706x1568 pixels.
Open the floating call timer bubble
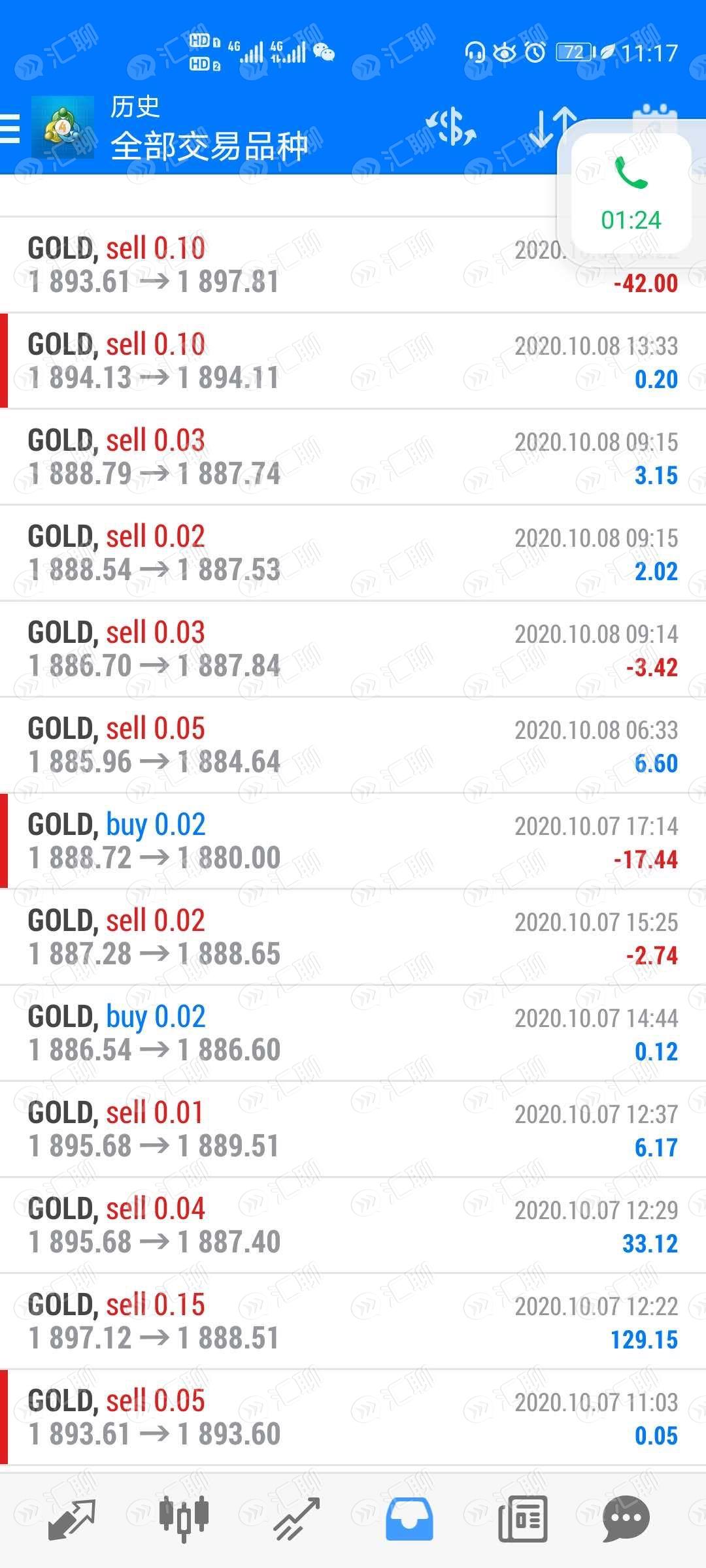[x=631, y=193]
